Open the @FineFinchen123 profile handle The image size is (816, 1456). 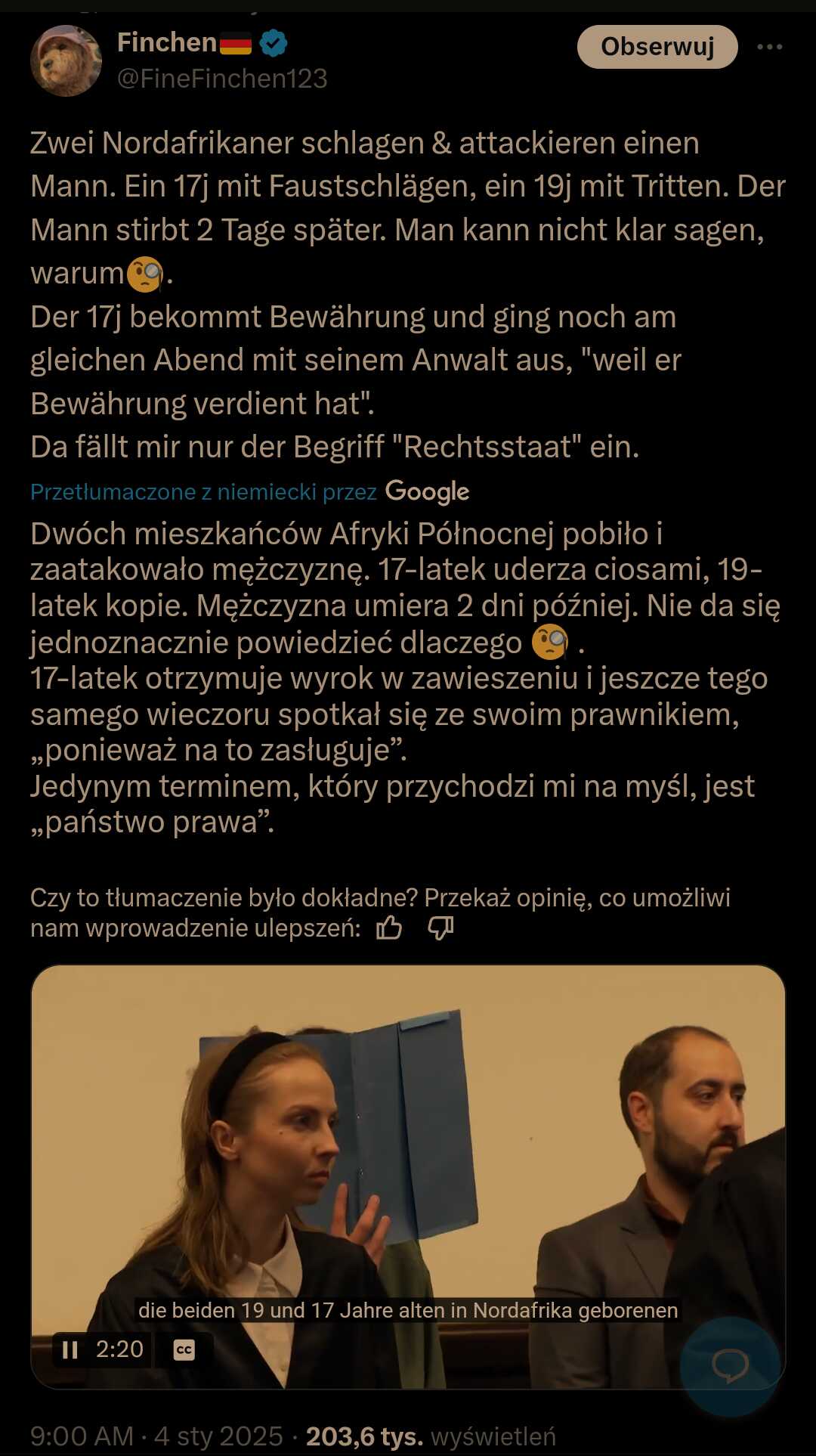tap(222, 79)
